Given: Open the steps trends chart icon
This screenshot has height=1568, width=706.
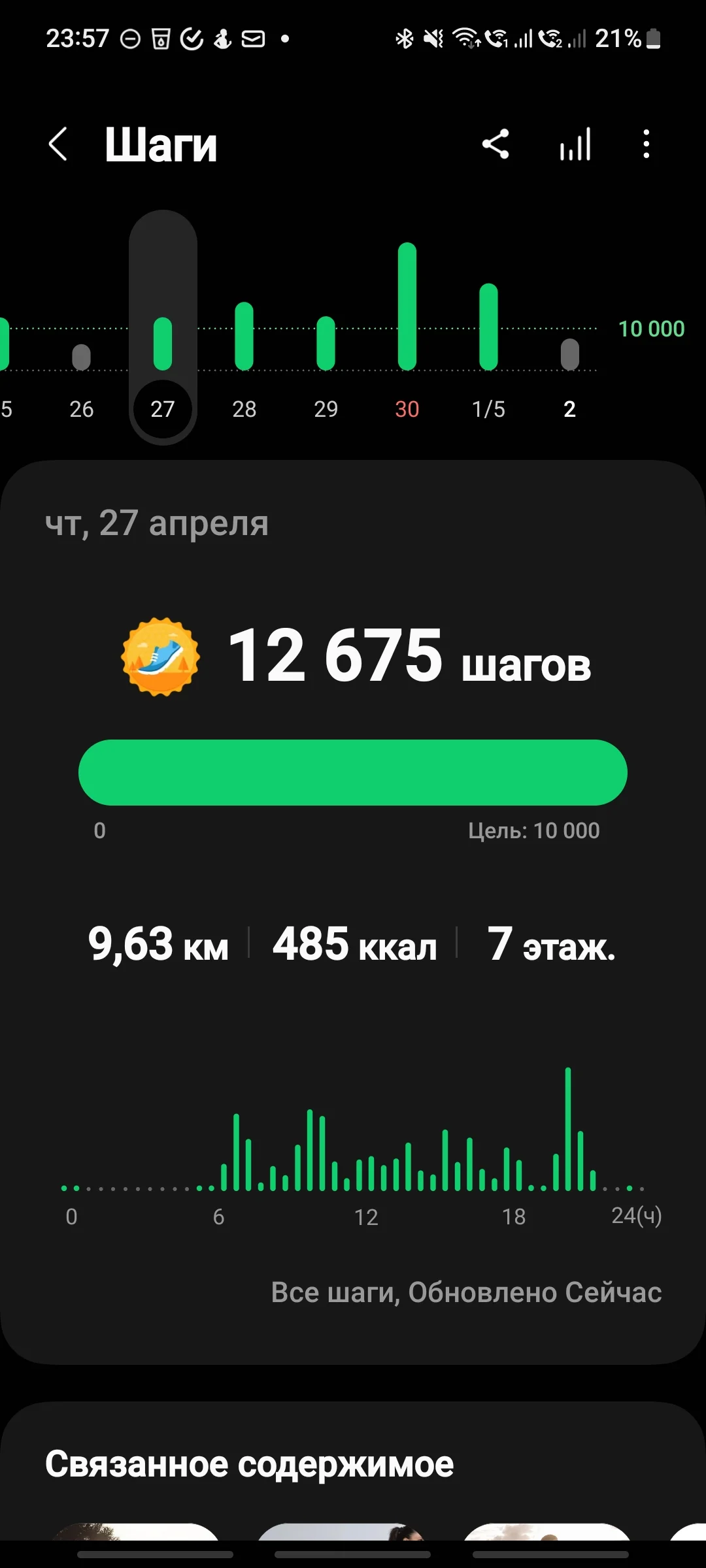Looking at the screenshot, I should [575, 144].
